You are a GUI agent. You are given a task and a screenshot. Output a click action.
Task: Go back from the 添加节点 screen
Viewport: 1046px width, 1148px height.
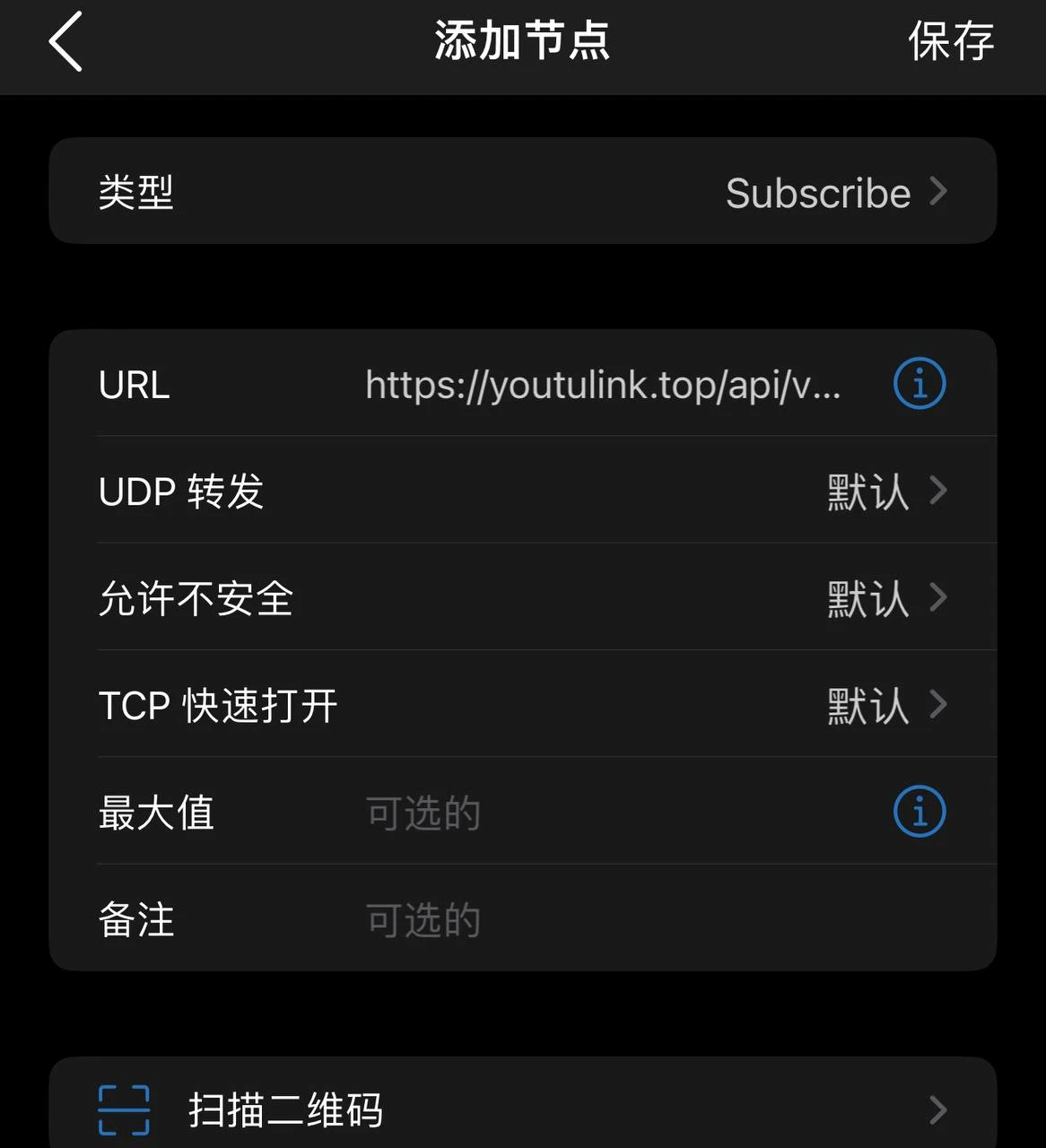coord(65,41)
